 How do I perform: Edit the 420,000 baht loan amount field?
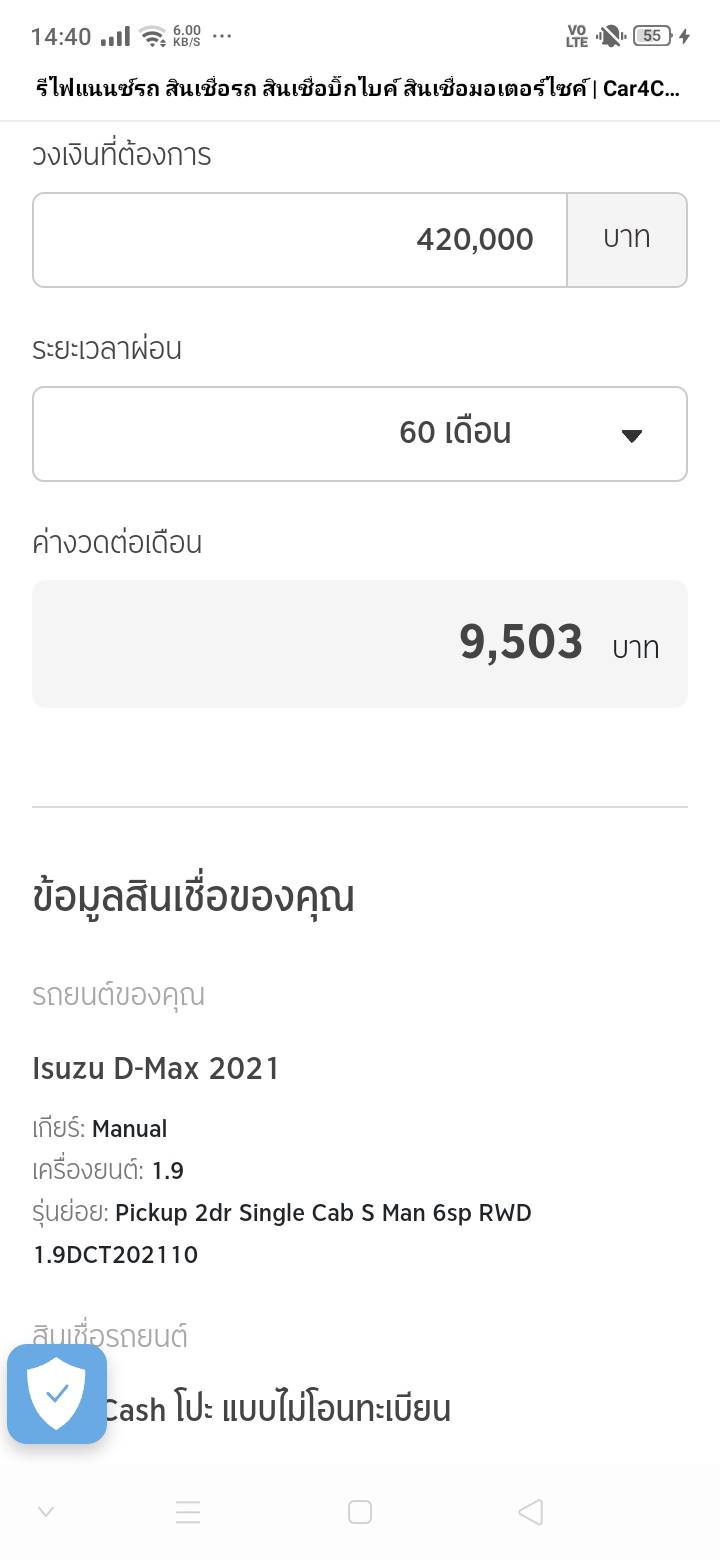(x=300, y=240)
